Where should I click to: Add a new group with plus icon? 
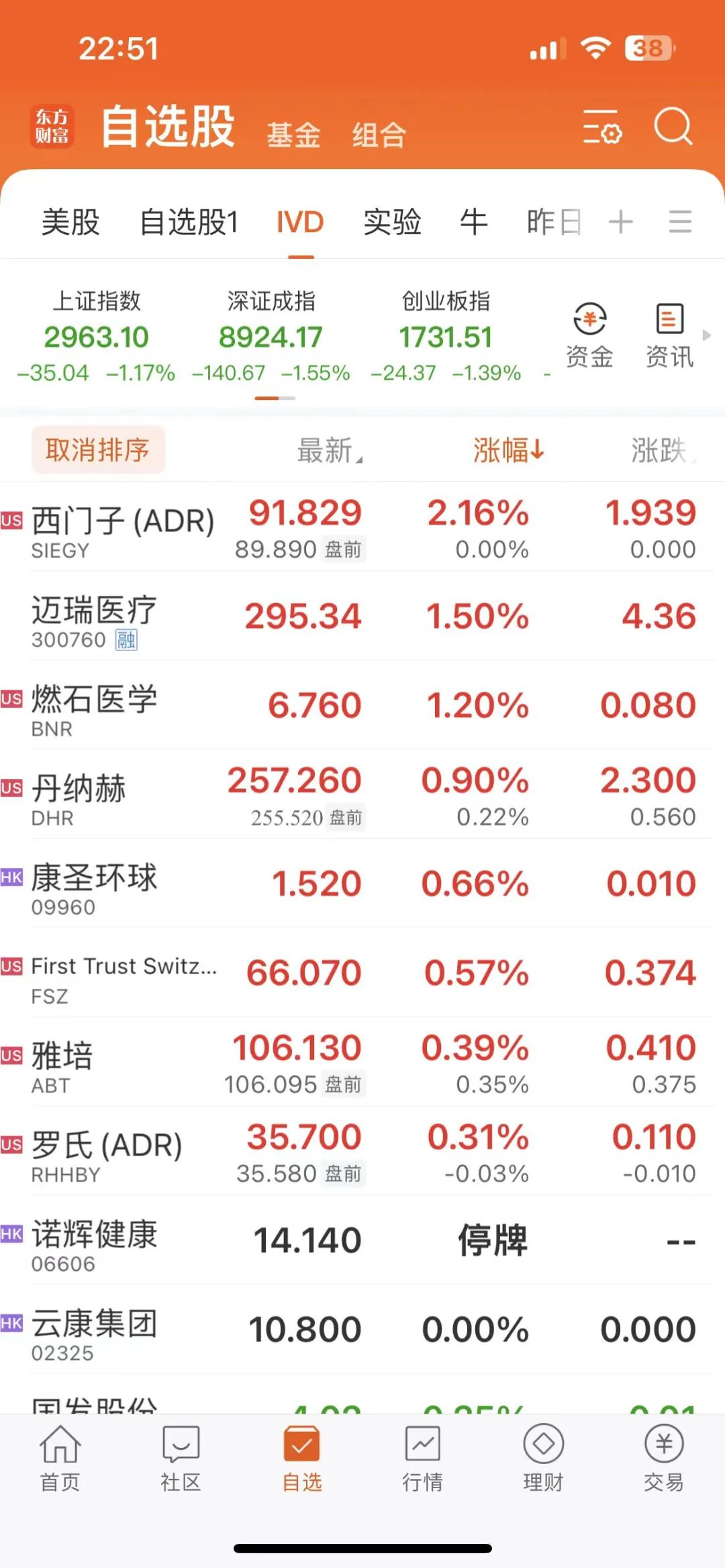(x=621, y=221)
